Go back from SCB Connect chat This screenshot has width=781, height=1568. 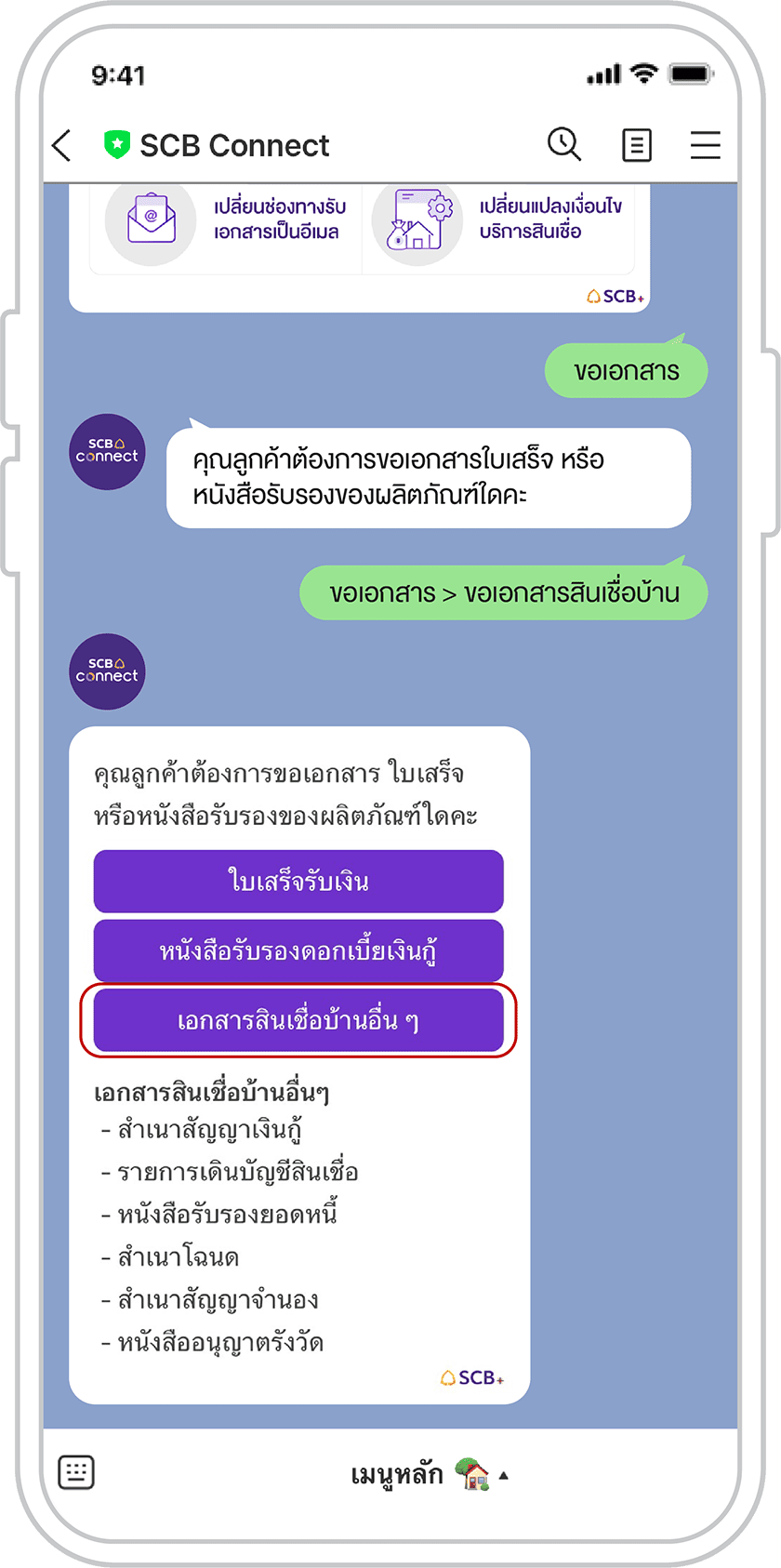click(62, 146)
